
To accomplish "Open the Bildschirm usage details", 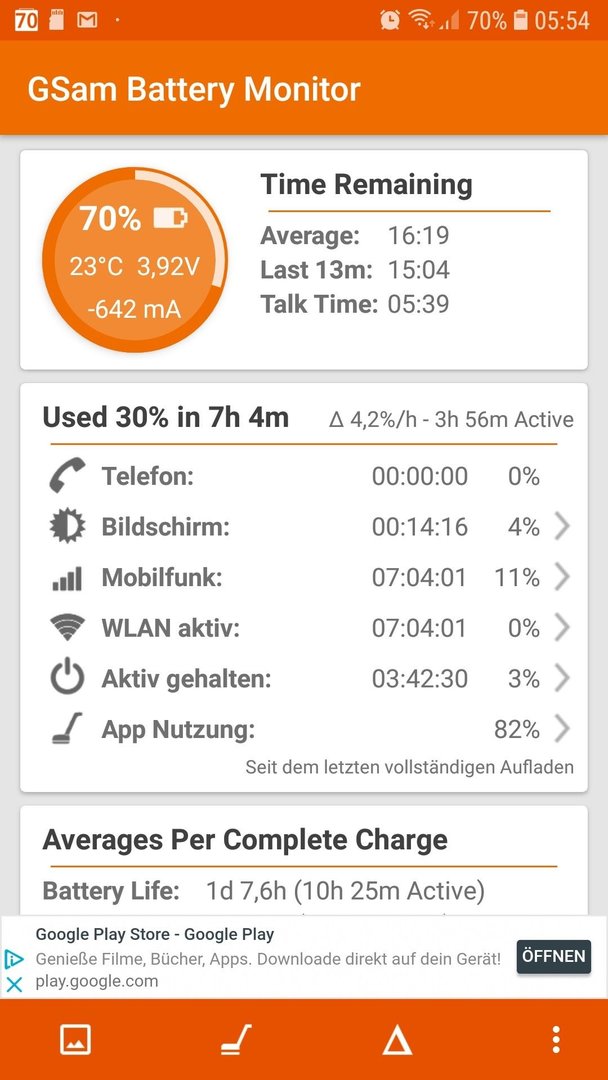I will [304, 527].
